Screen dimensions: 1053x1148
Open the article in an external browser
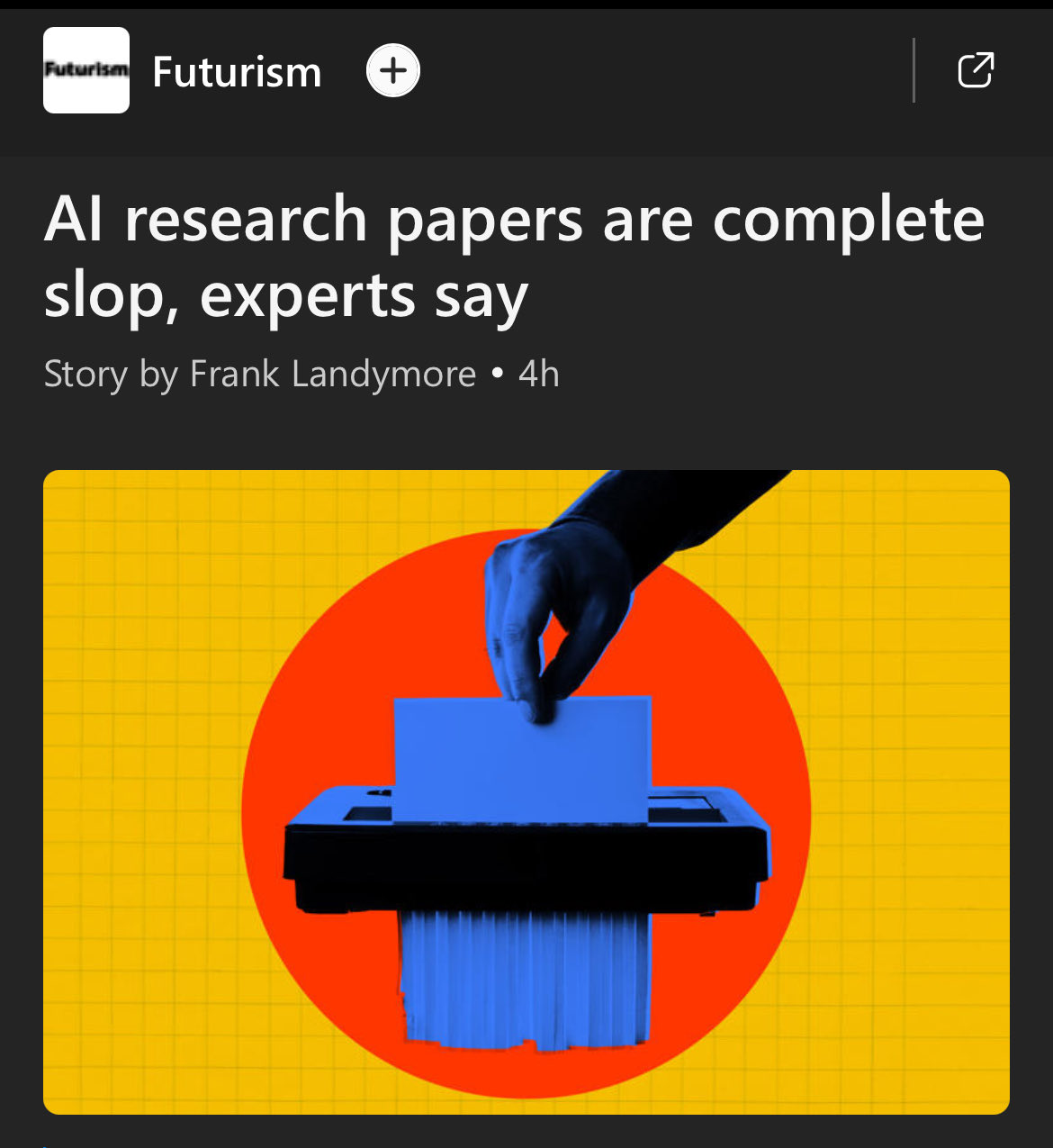(976, 70)
